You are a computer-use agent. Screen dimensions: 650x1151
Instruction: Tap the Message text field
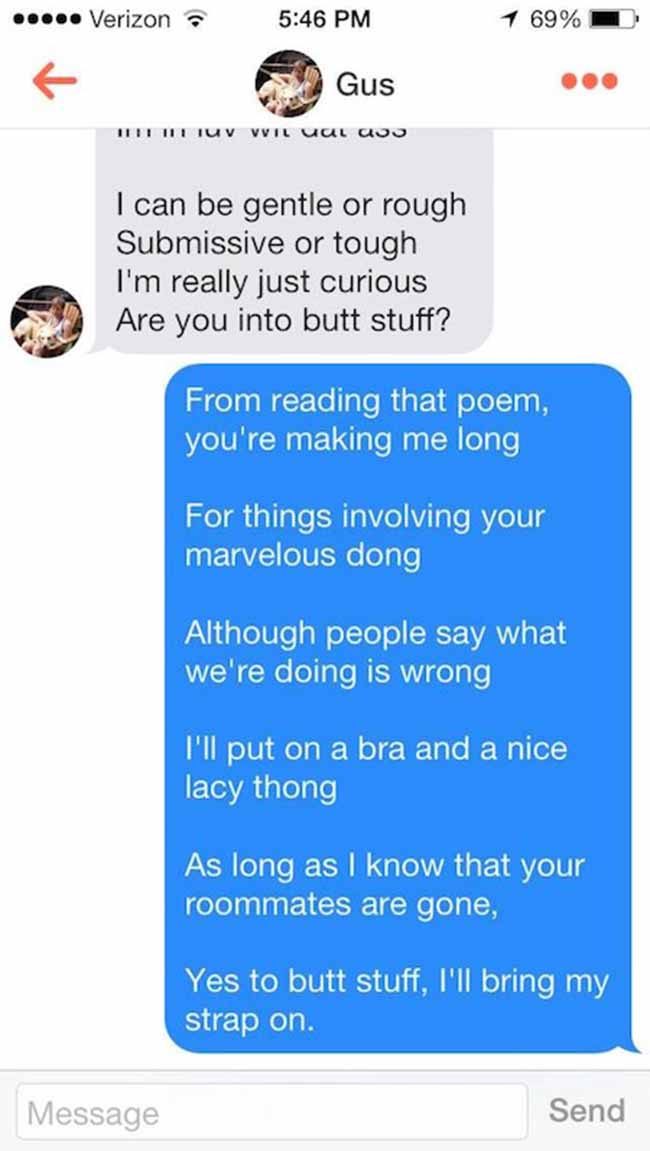pyautogui.click(x=272, y=1112)
